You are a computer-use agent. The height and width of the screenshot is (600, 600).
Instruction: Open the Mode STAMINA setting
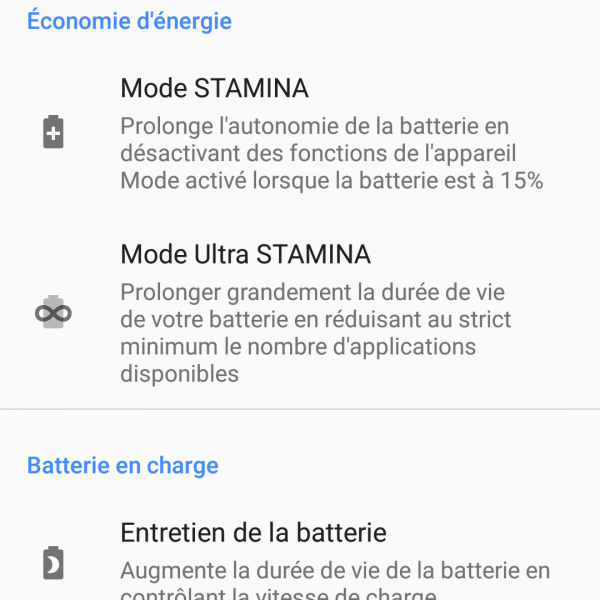[300, 133]
